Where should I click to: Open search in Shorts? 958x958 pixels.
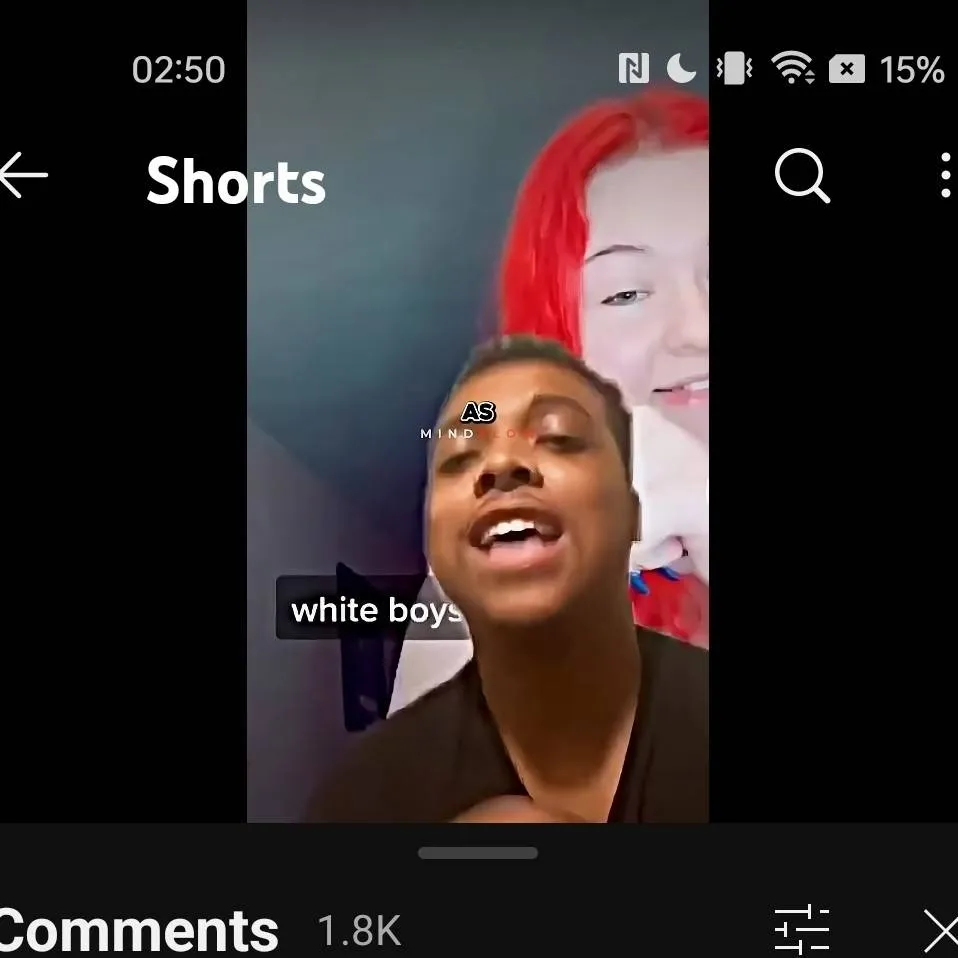802,177
